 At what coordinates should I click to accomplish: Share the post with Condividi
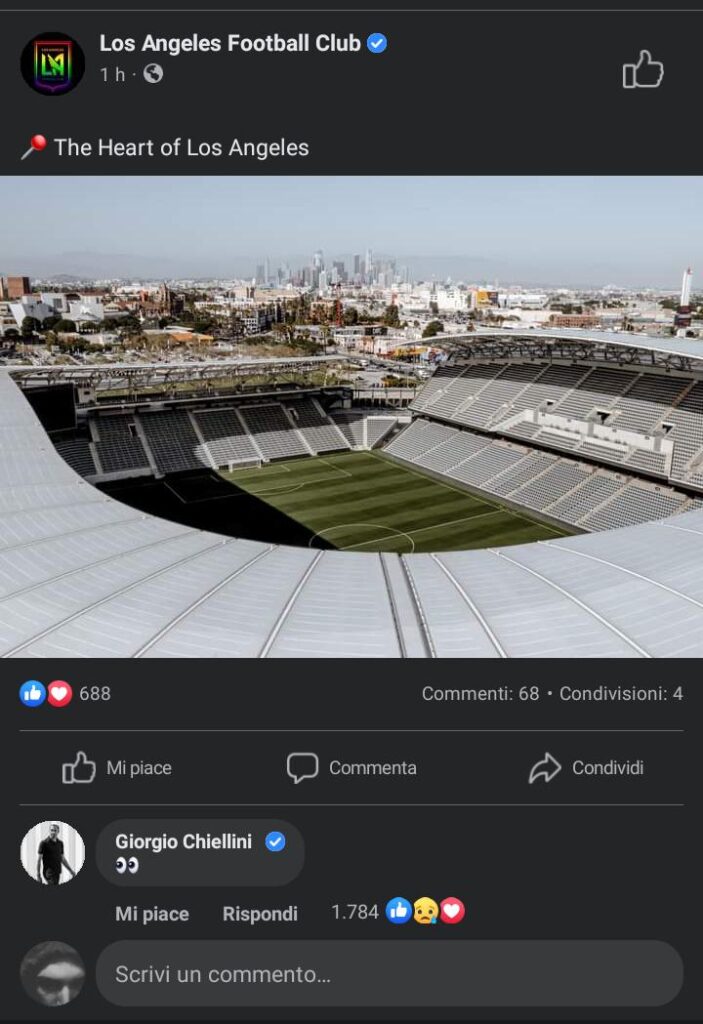click(x=586, y=768)
